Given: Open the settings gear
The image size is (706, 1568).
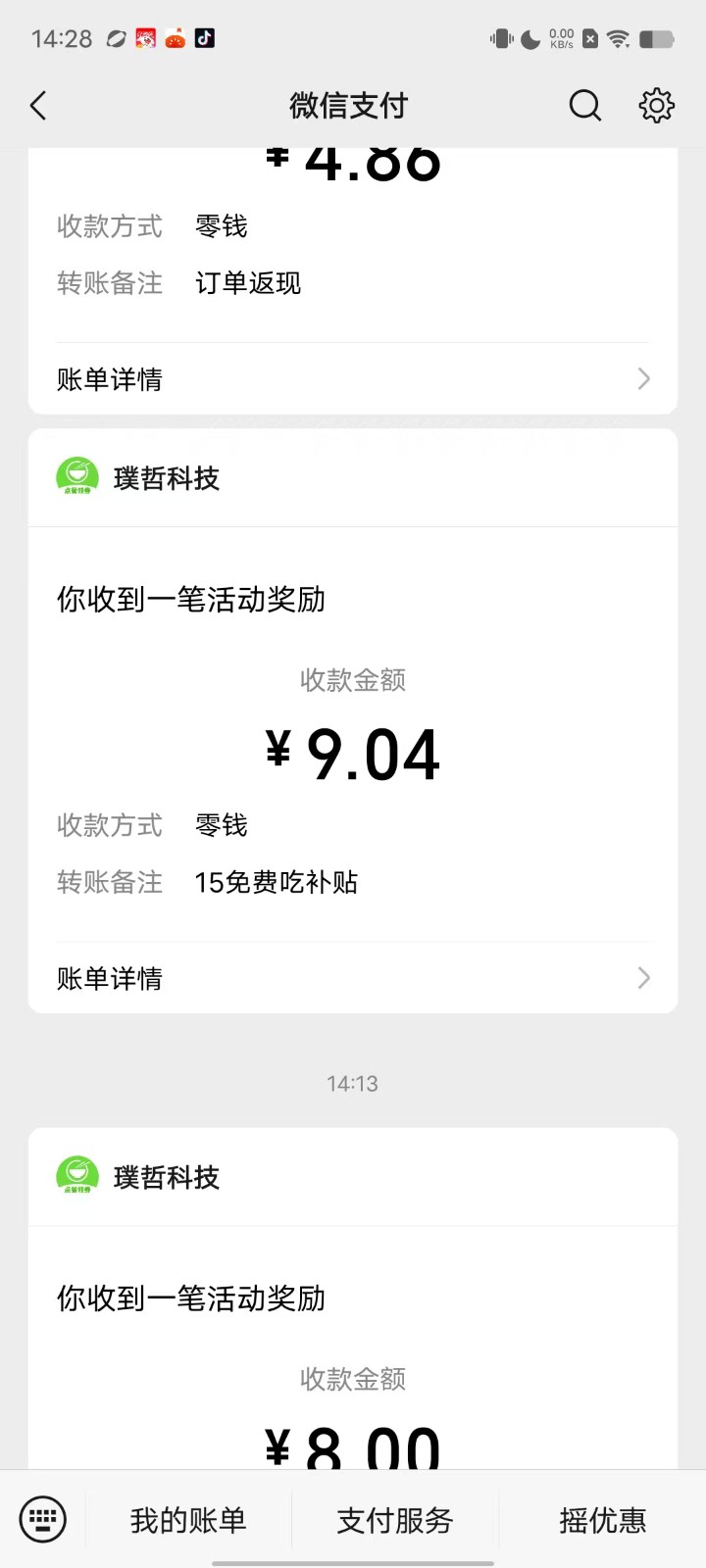Looking at the screenshot, I should (x=656, y=106).
